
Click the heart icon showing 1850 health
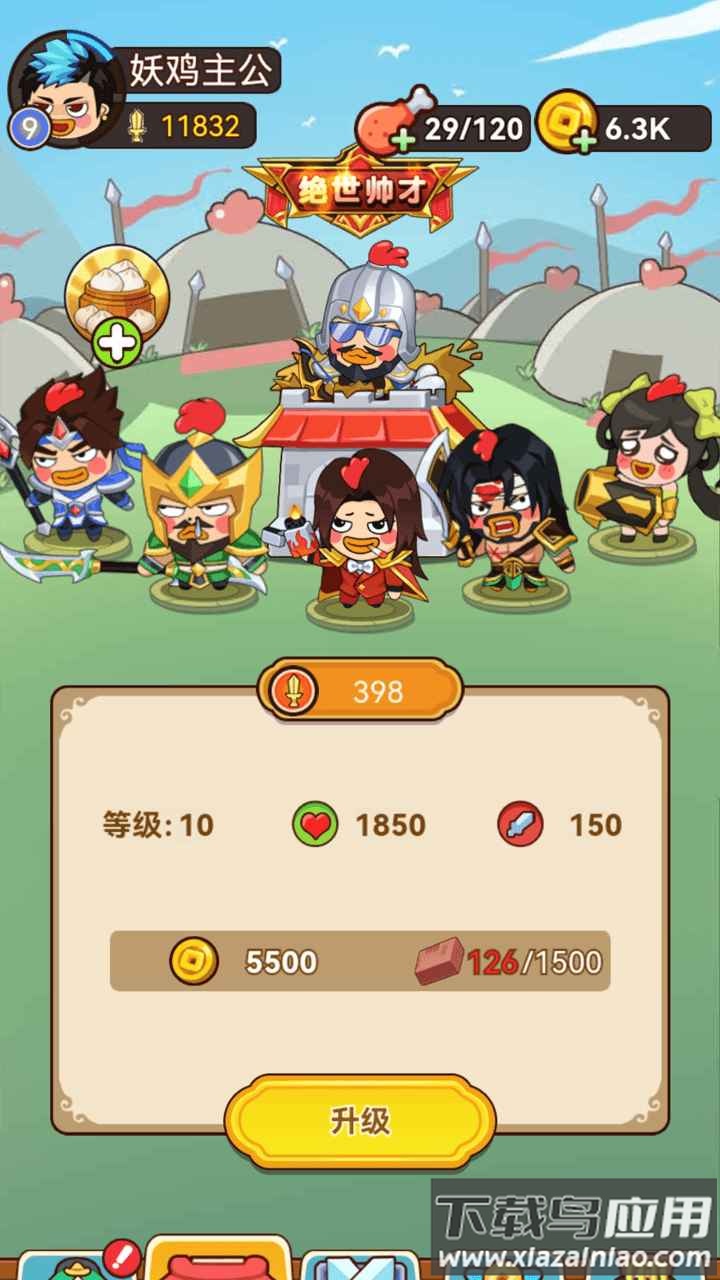314,824
